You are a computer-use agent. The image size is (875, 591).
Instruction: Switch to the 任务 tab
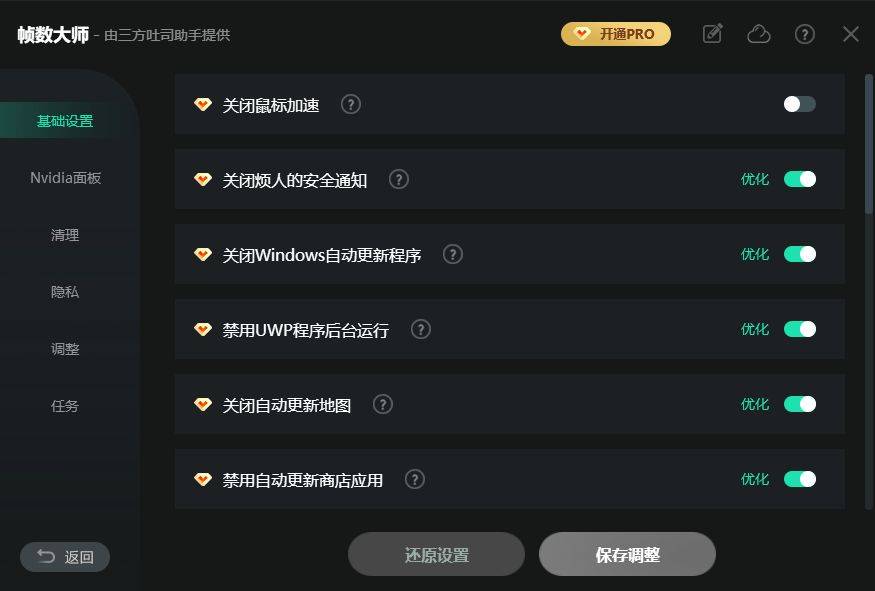(x=65, y=406)
